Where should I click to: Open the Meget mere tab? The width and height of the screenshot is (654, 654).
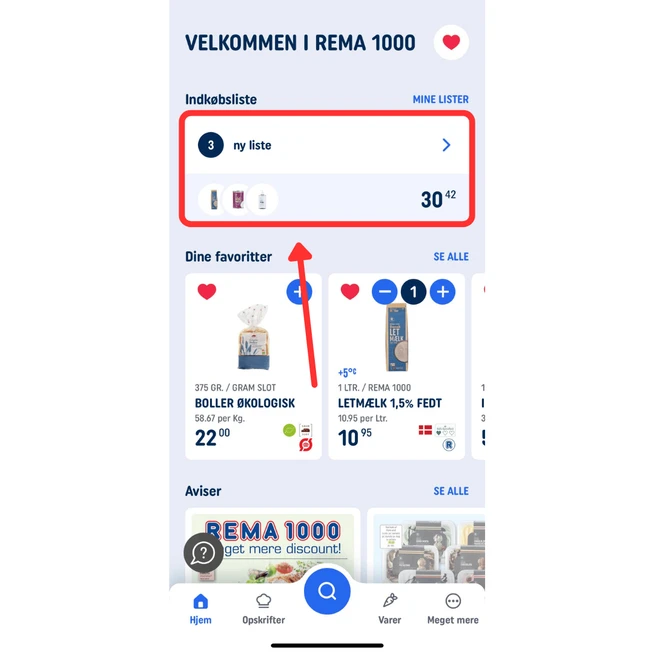[x=452, y=607]
